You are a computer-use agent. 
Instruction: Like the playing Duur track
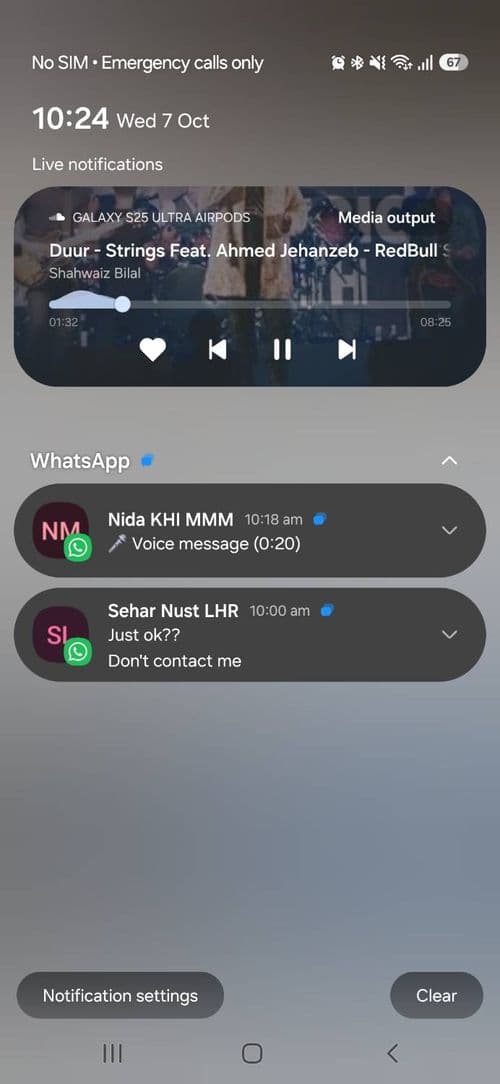153,350
